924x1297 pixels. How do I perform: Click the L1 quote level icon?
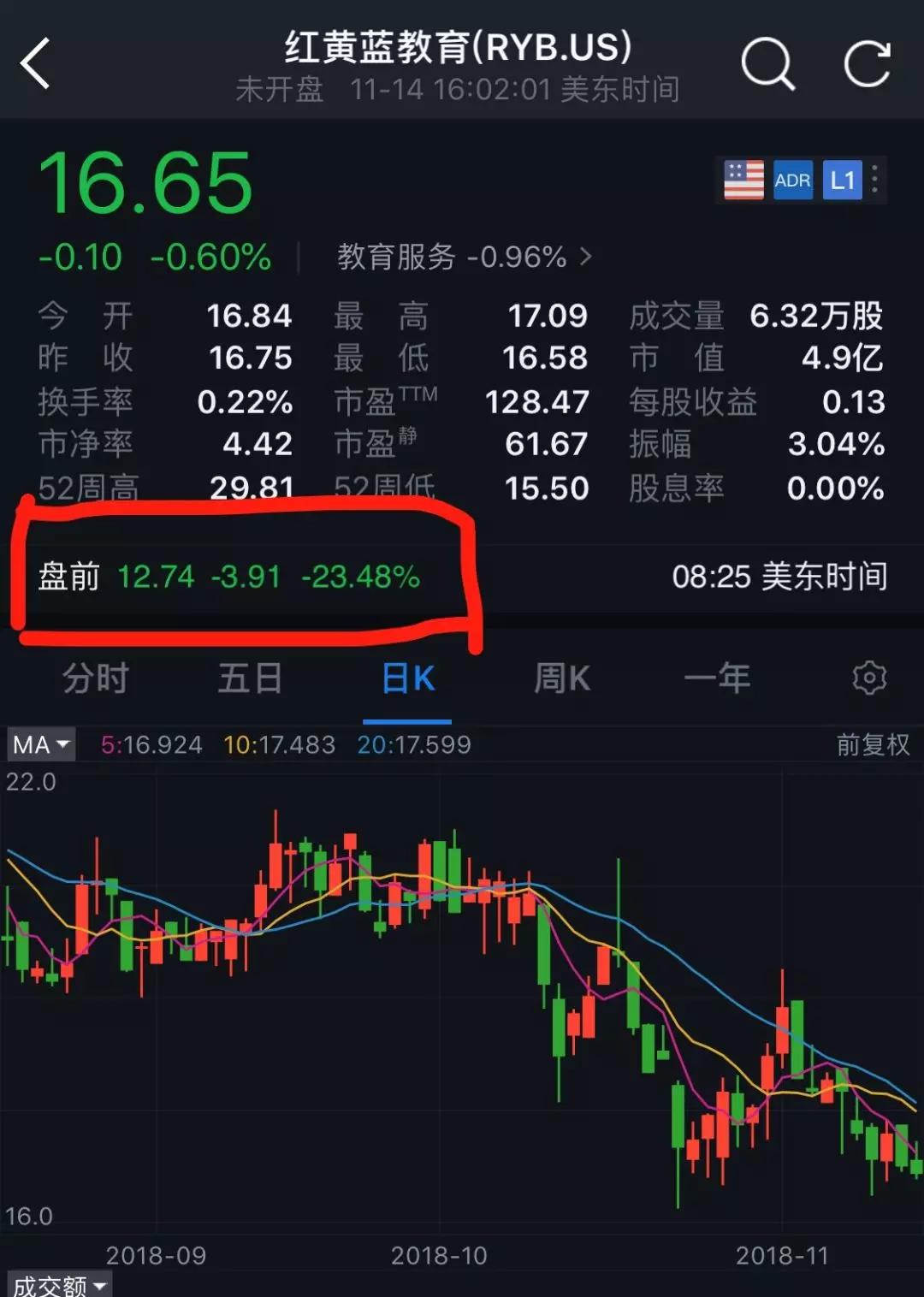coord(841,180)
